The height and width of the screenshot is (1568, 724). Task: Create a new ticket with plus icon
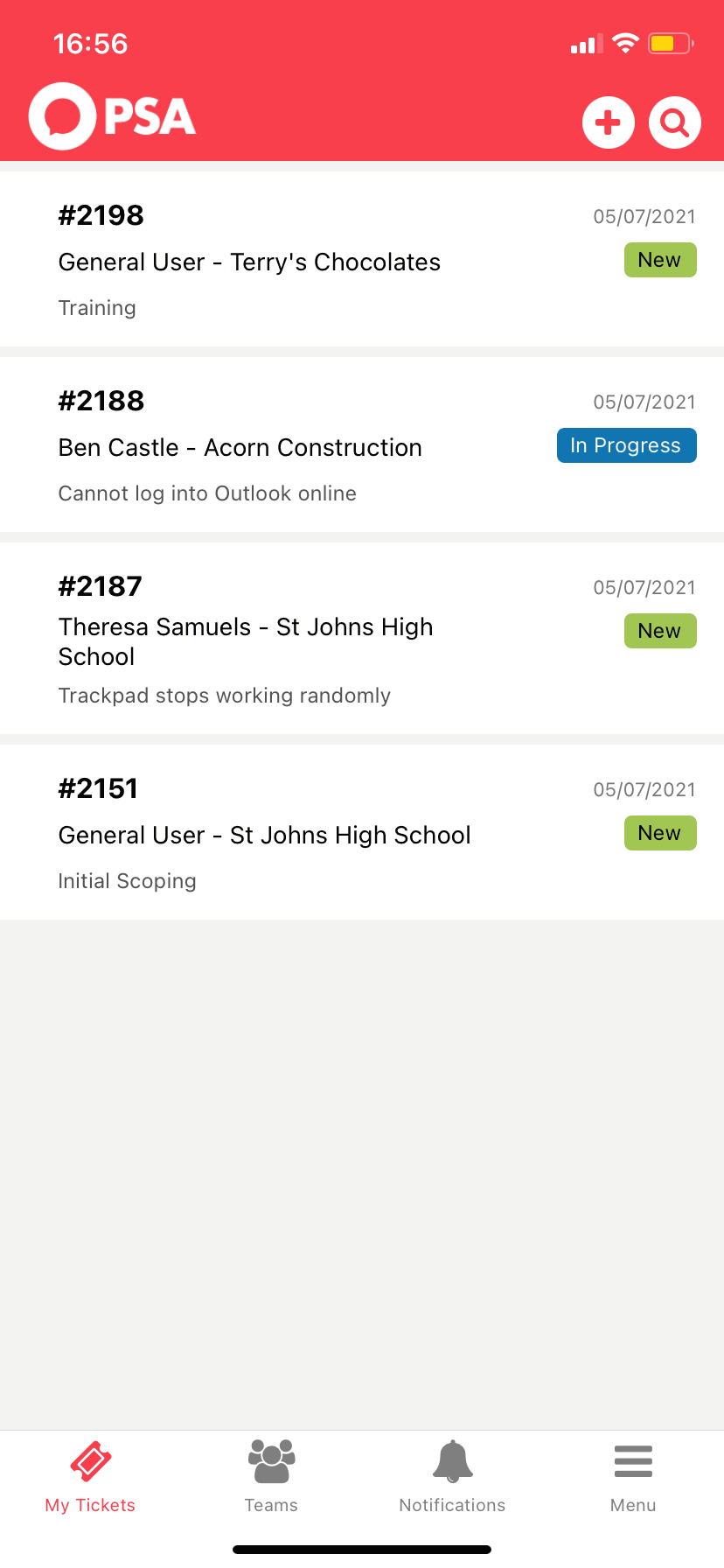[608, 122]
